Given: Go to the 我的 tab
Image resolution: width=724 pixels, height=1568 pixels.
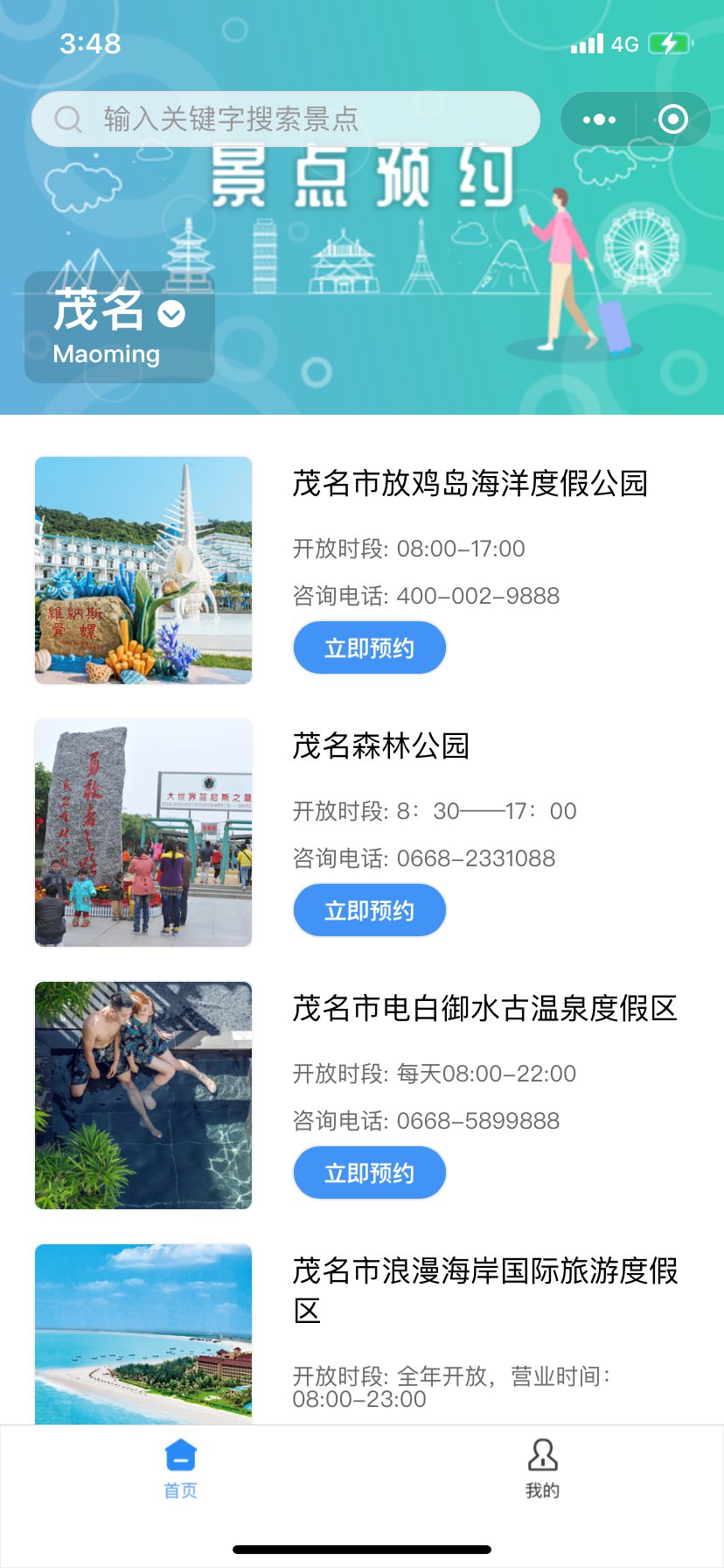Looking at the screenshot, I should click(542, 1468).
